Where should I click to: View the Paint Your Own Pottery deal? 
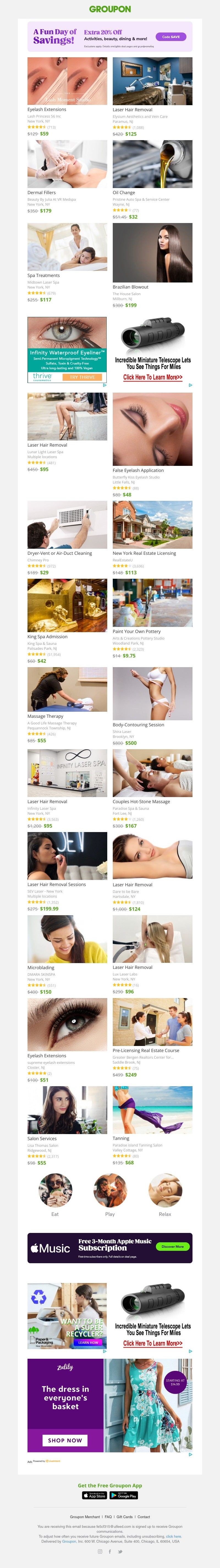[152, 603]
